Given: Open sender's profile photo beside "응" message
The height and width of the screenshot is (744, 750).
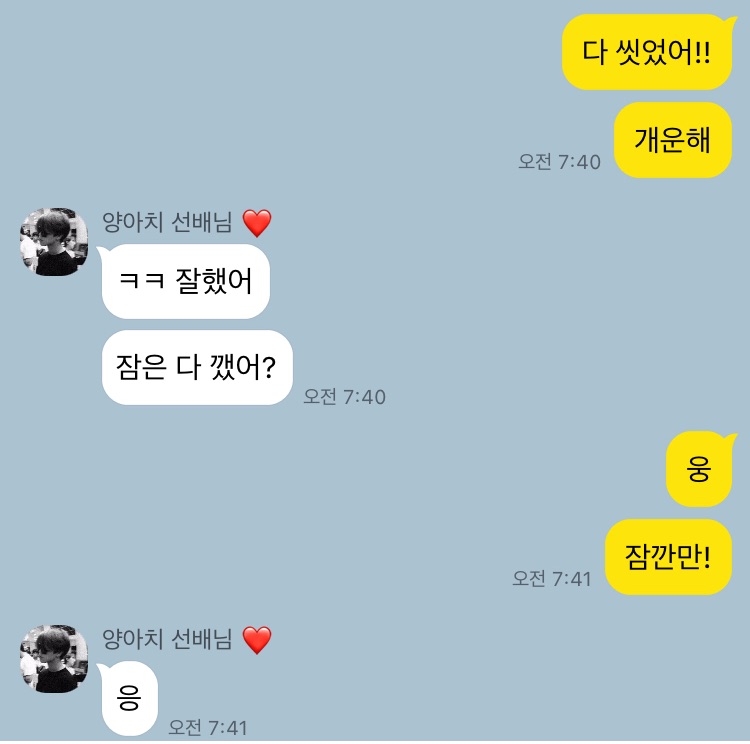Looking at the screenshot, I should 54,659.
